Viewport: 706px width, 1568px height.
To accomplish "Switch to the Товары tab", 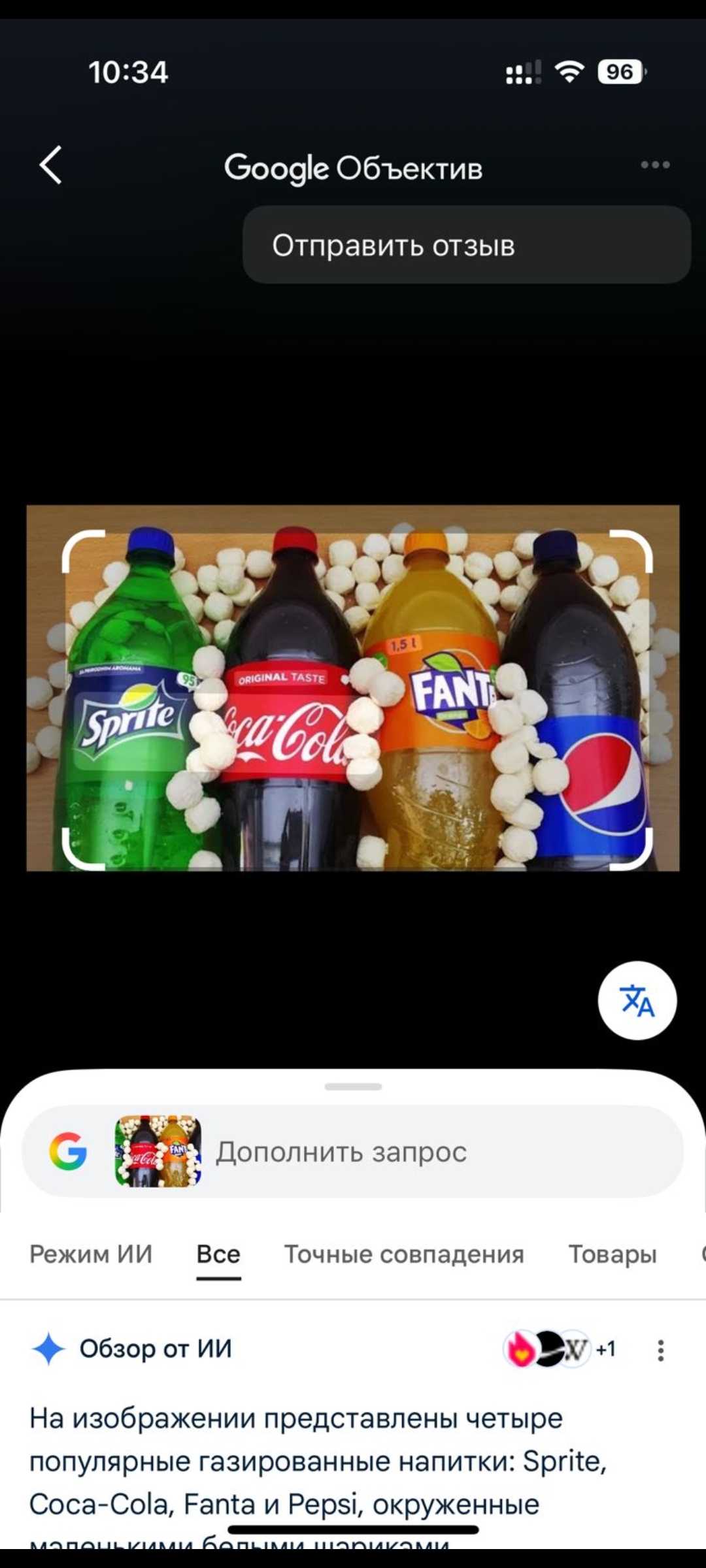I will tap(613, 1254).
